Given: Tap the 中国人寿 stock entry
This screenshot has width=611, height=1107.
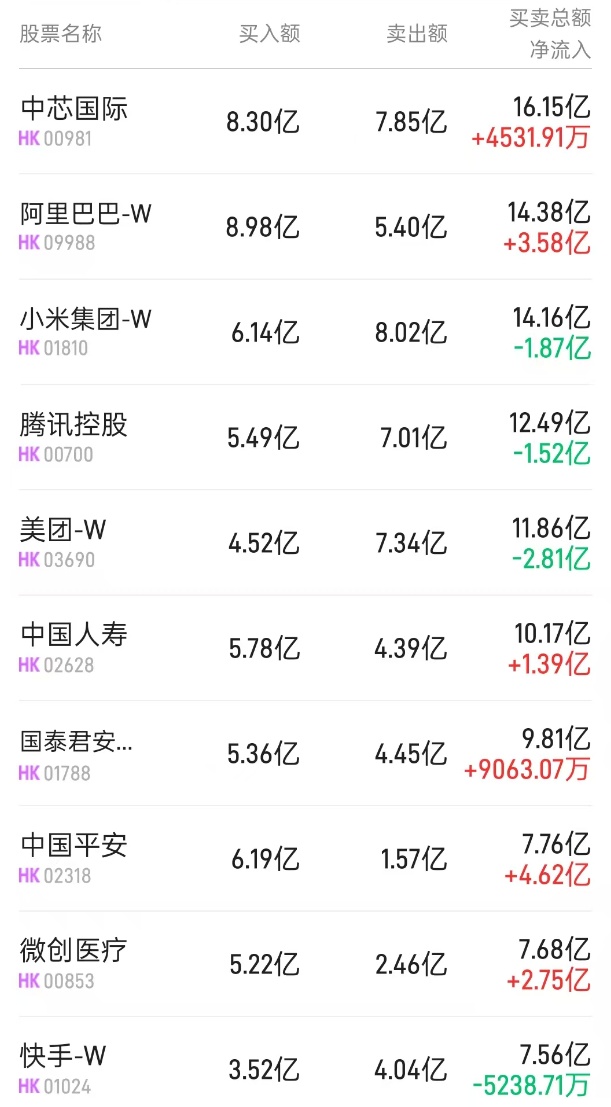Looking at the screenshot, I should click(x=74, y=635).
